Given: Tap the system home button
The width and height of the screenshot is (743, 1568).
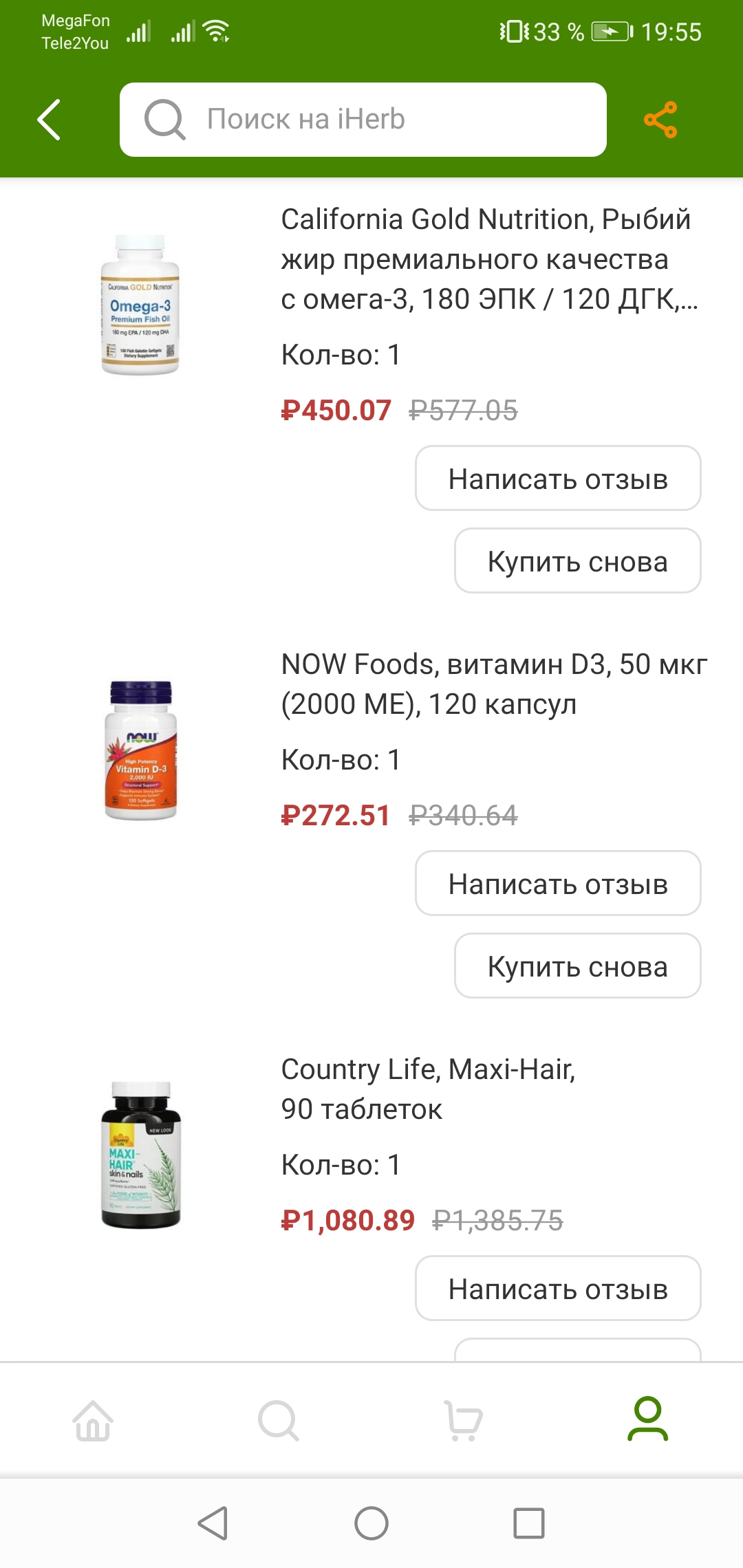Looking at the screenshot, I should 371,1523.
